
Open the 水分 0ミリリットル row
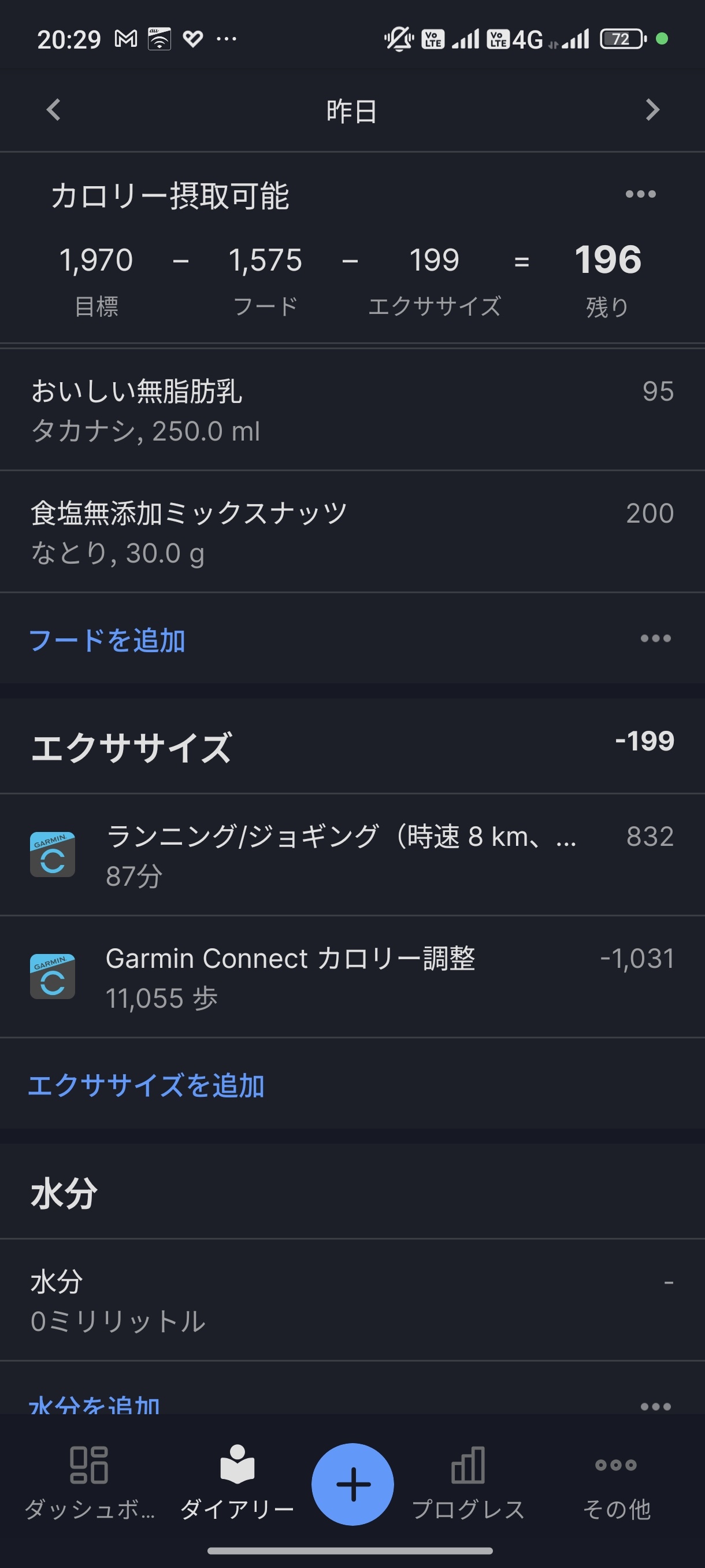coord(352,1300)
